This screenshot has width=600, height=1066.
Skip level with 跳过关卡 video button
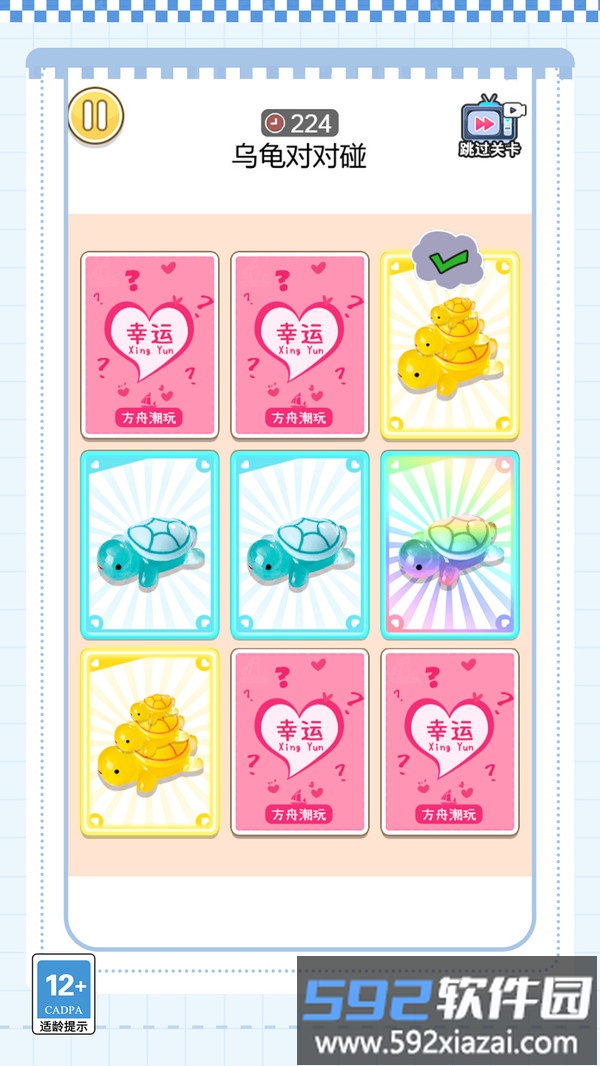[x=490, y=127]
